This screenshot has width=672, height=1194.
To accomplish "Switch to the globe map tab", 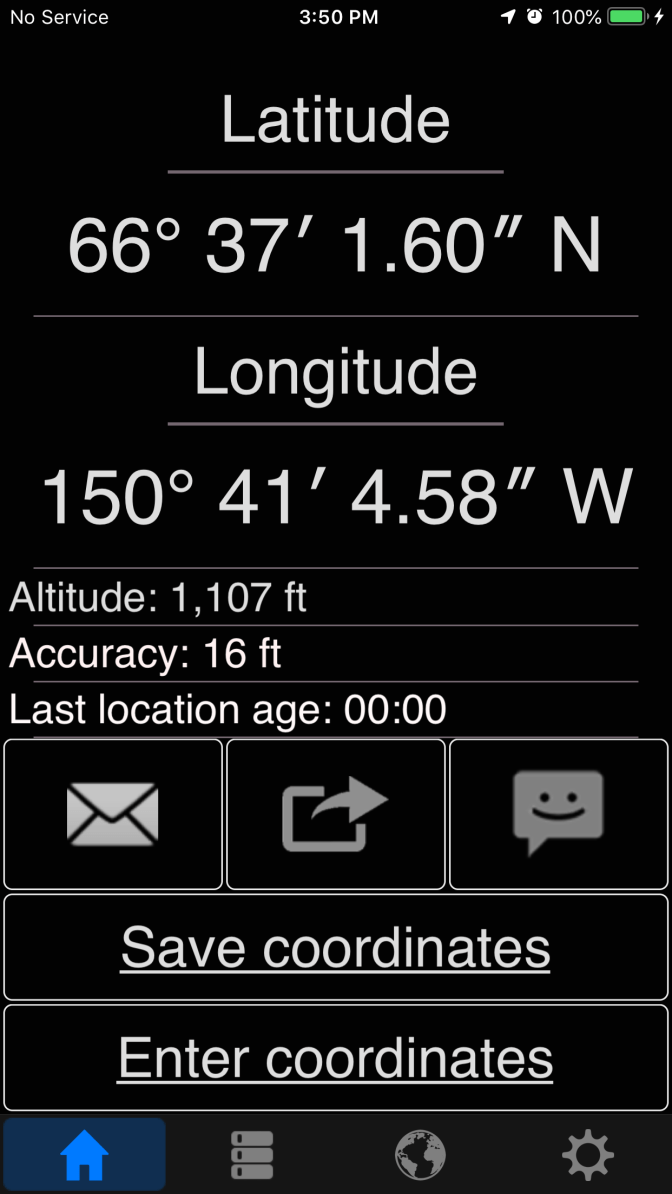I will click(x=420, y=1155).
